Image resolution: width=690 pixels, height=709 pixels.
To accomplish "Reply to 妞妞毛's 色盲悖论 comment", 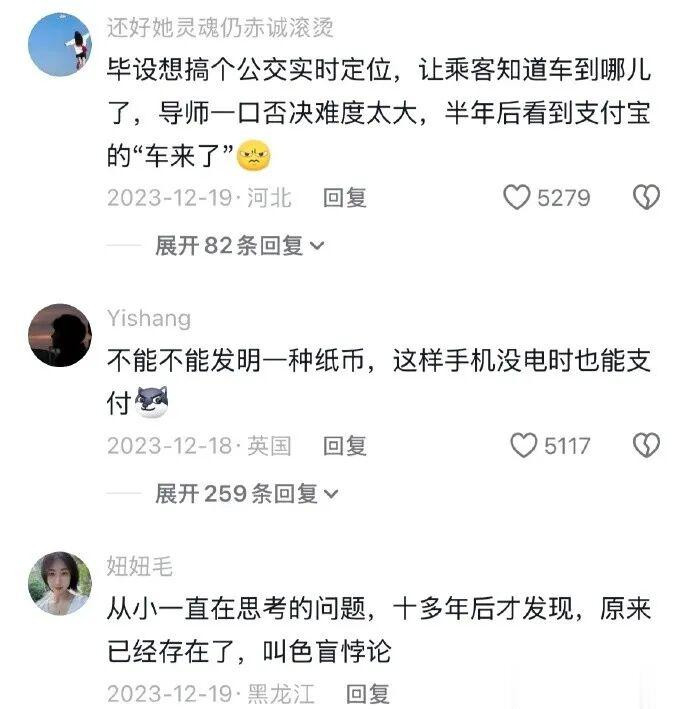I will [x=368, y=694].
